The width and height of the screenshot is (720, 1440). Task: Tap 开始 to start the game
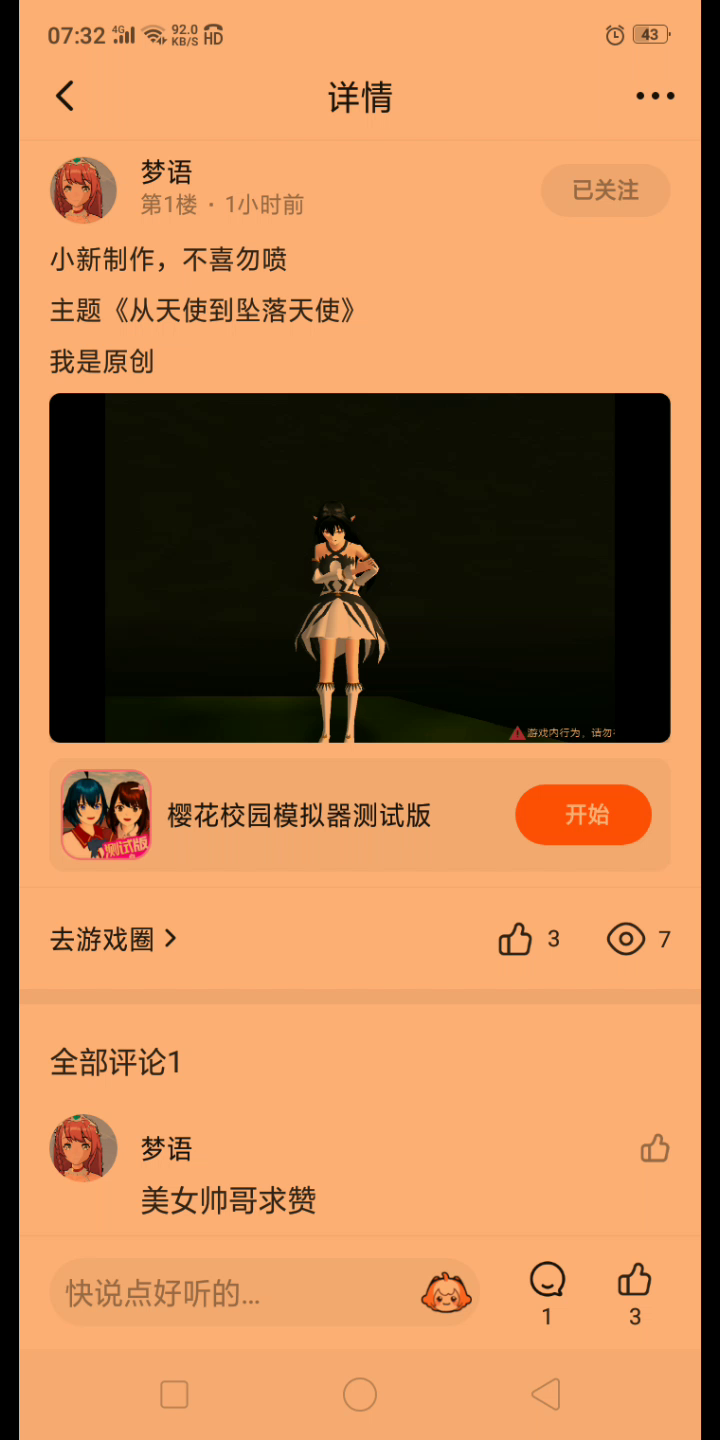coord(583,815)
